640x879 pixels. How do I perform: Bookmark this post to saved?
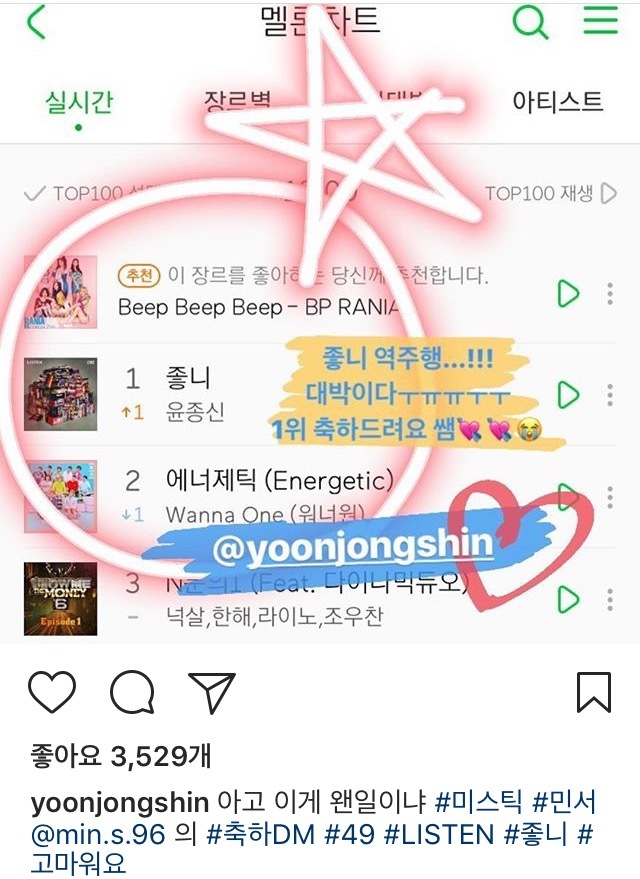point(594,692)
